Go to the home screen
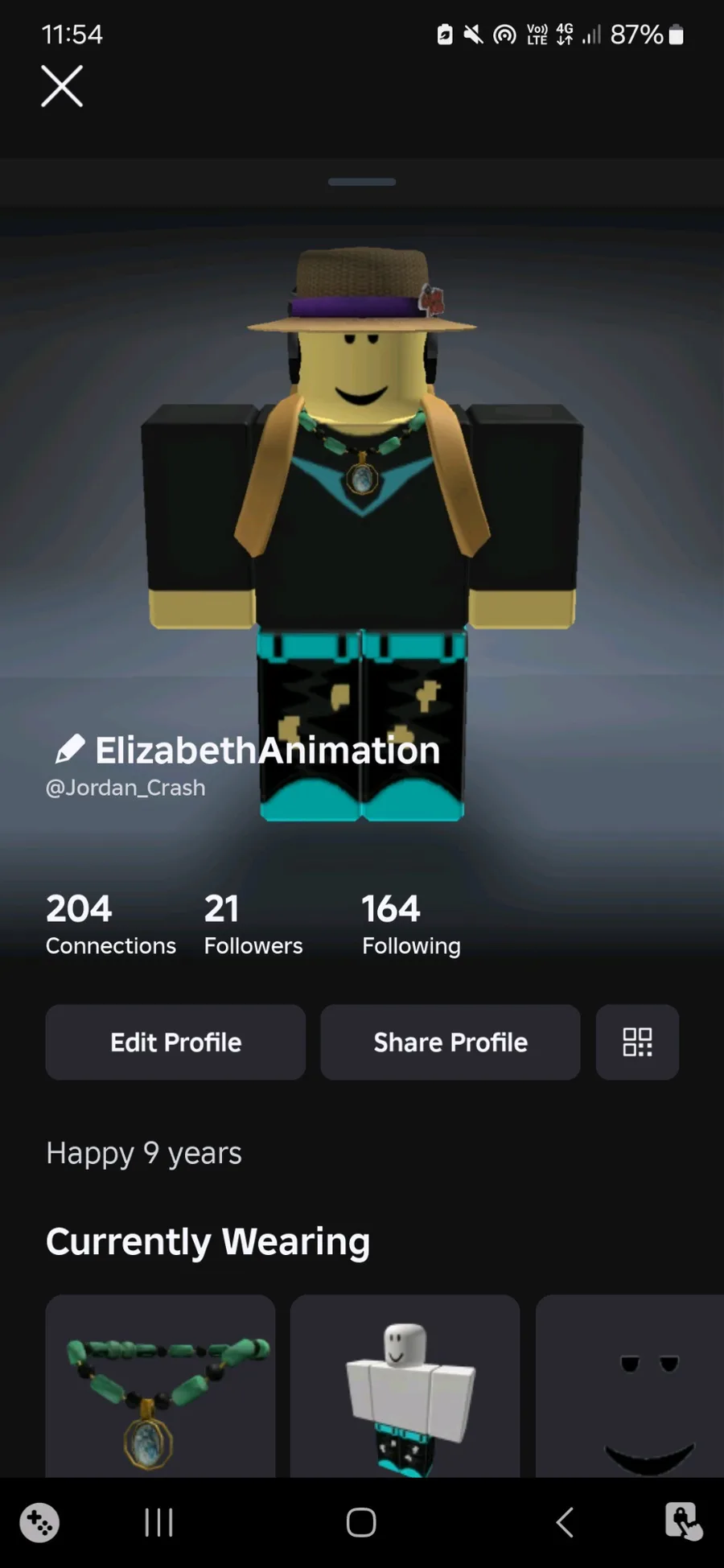This screenshot has width=724, height=1568. click(361, 1522)
